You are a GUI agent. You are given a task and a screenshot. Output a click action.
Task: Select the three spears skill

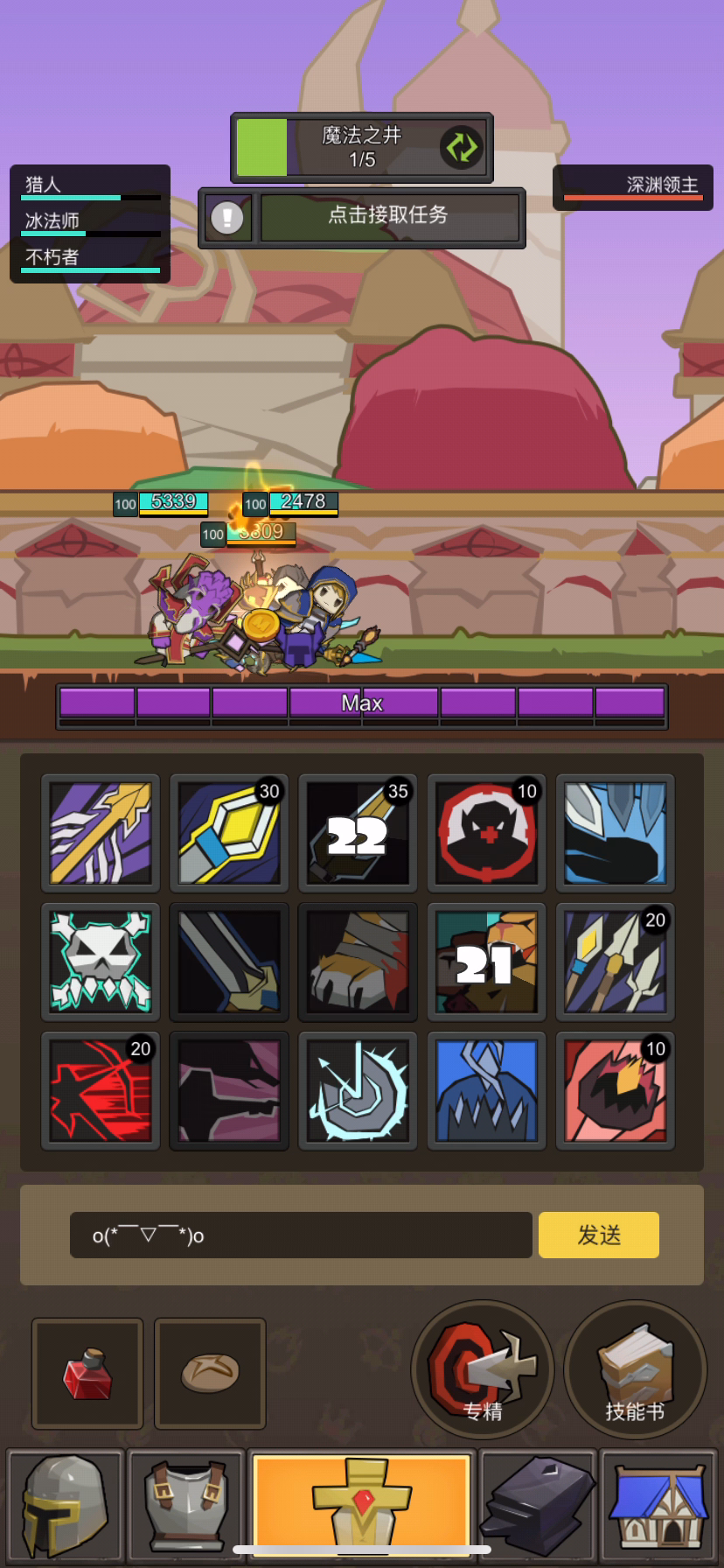(x=615, y=962)
